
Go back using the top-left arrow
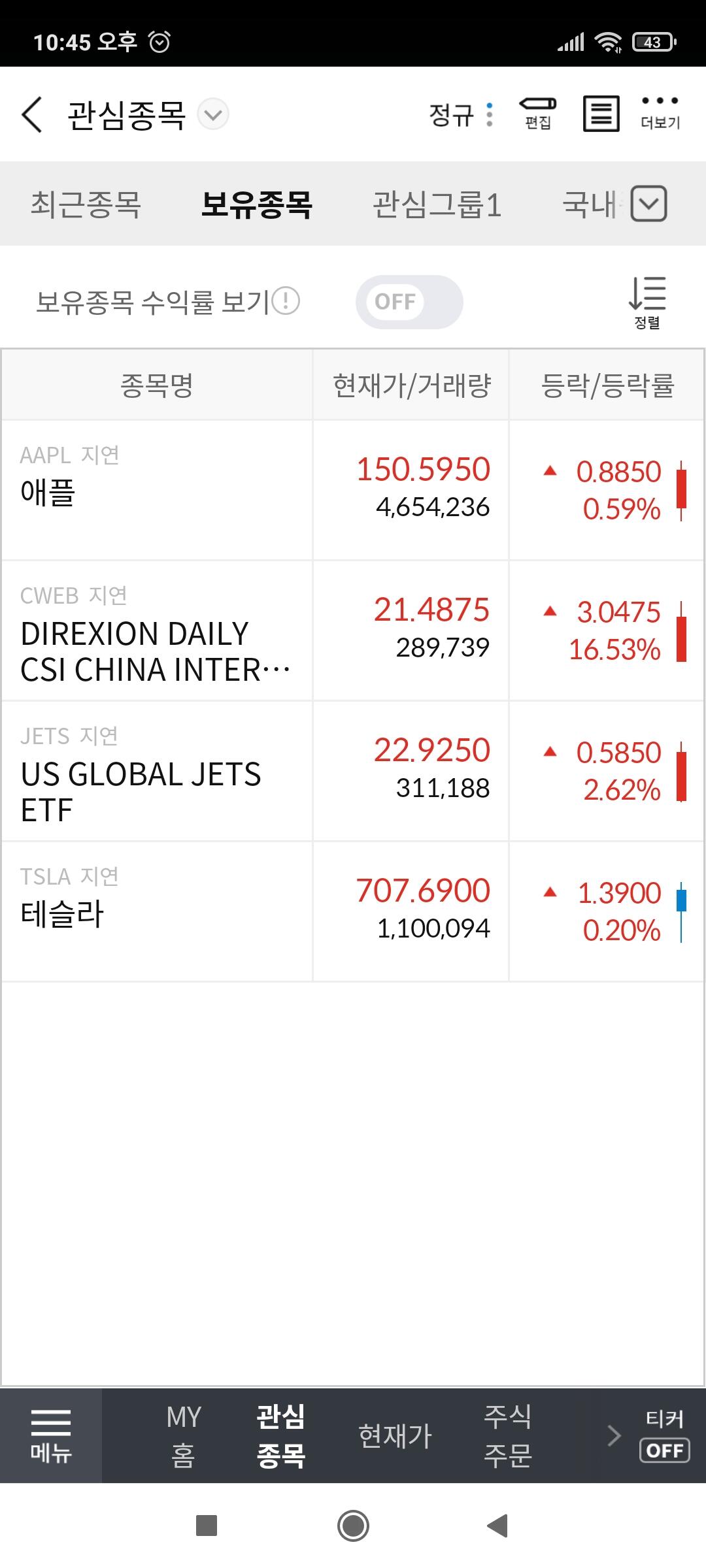point(32,115)
